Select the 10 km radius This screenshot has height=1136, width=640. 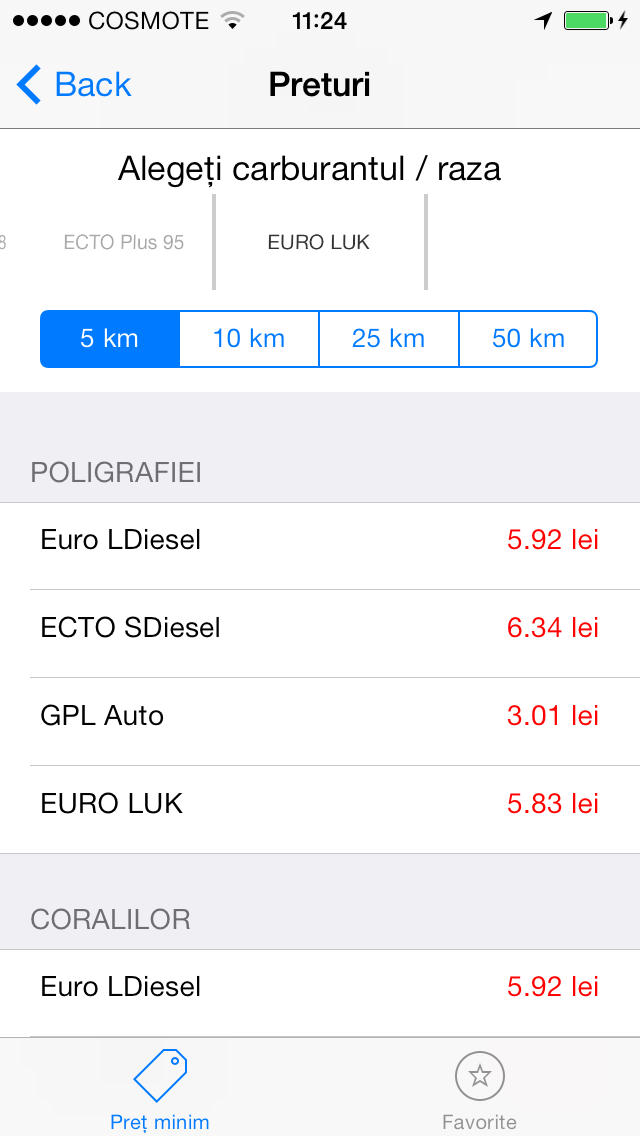click(x=249, y=339)
